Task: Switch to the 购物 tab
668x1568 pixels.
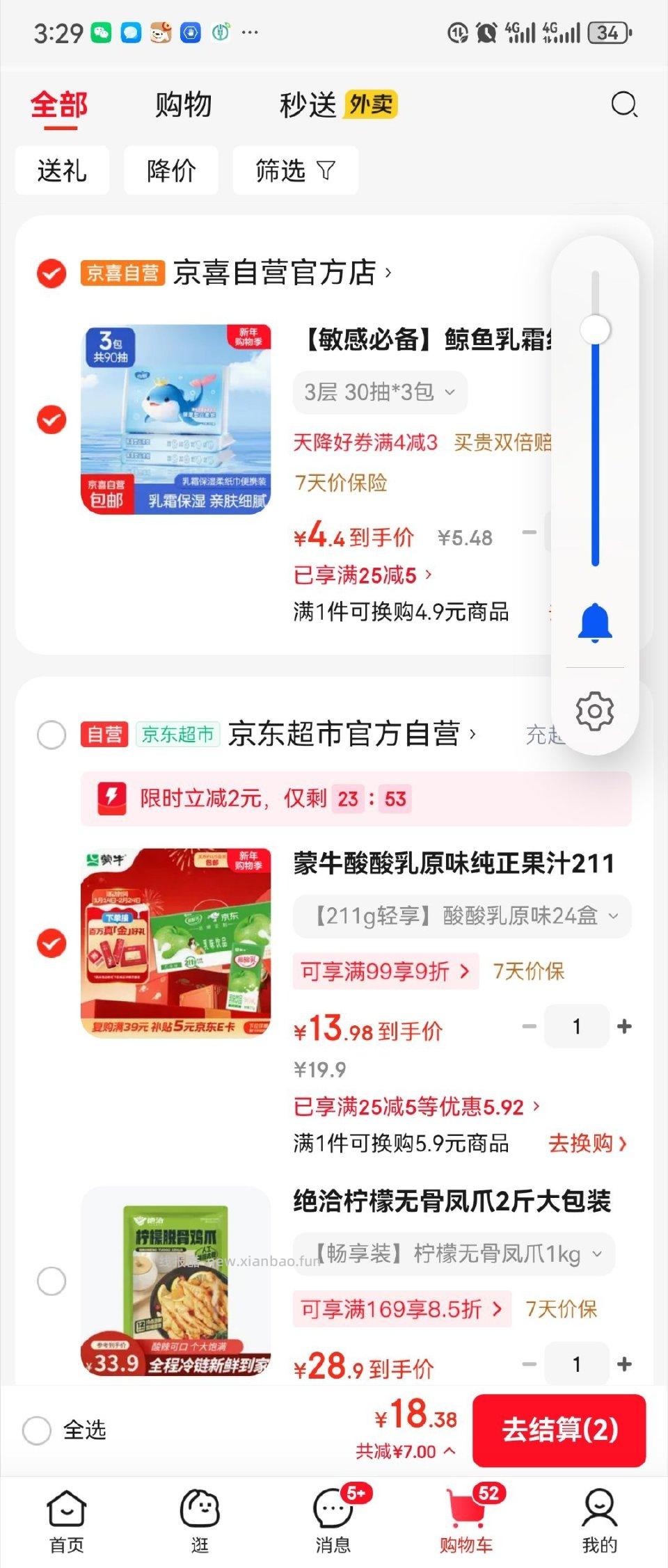Action: (182, 104)
